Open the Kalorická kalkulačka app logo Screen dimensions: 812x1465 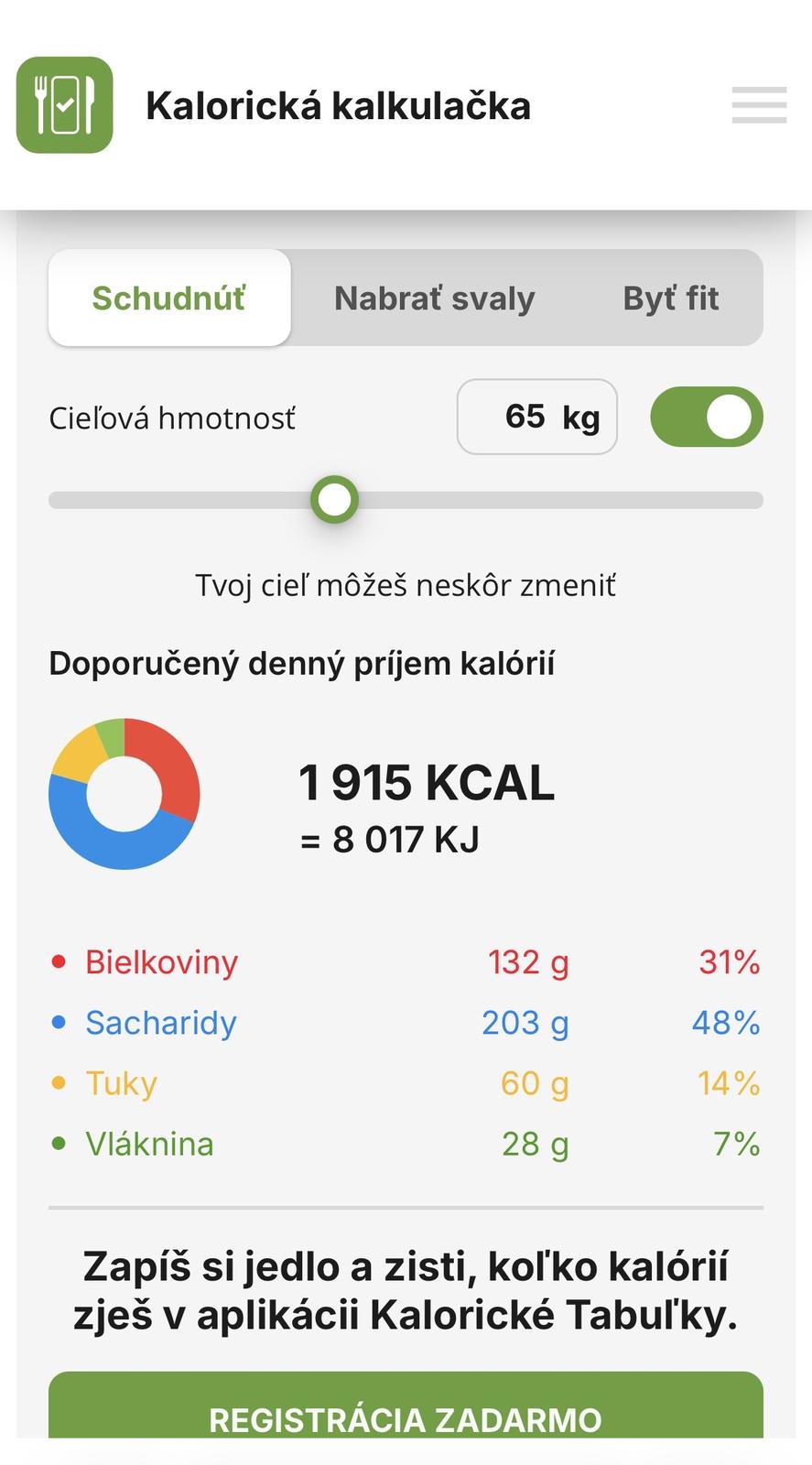pyautogui.click(x=65, y=105)
